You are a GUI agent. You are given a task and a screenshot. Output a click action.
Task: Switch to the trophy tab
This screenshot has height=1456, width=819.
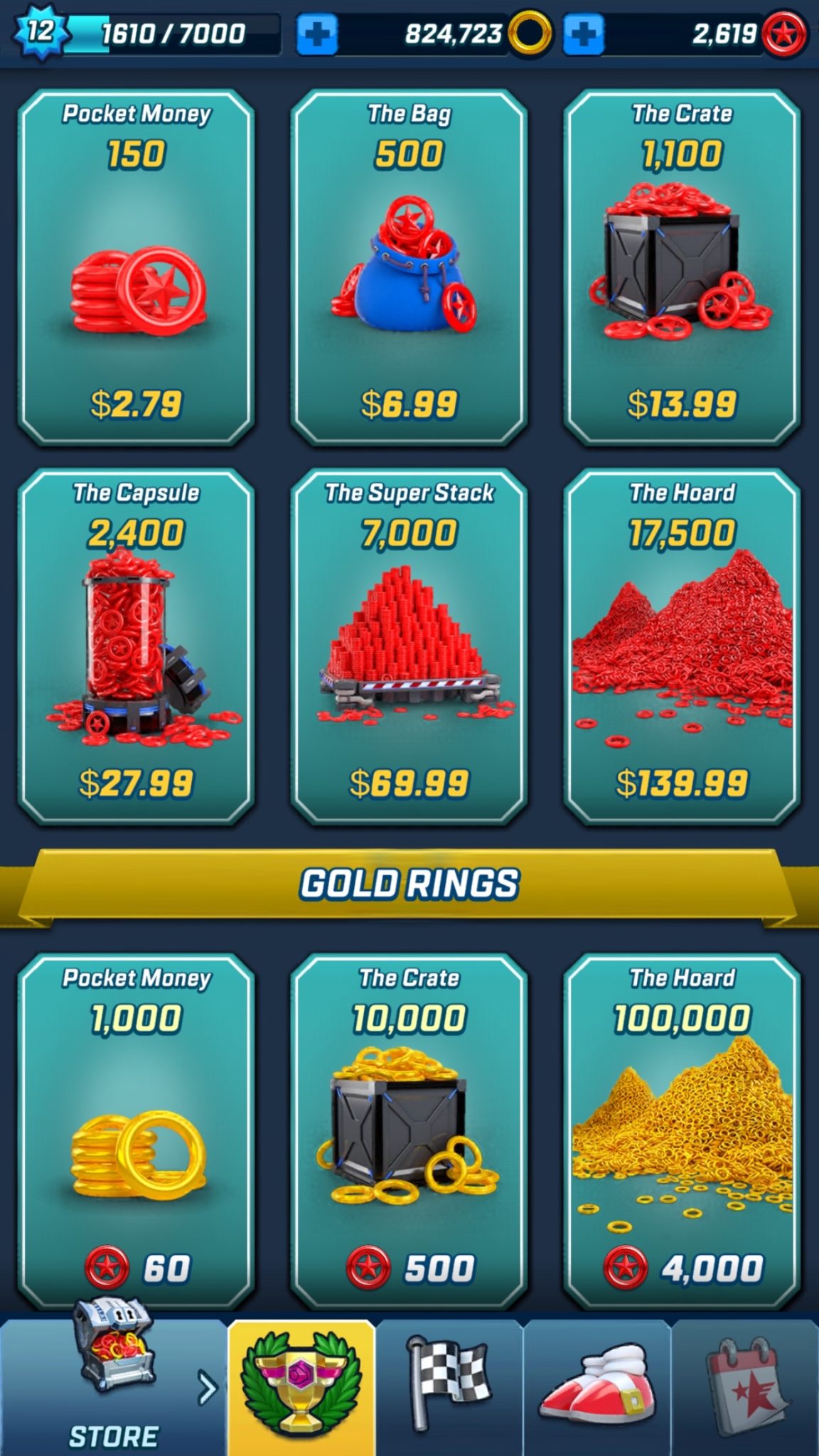(x=301, y=1386)
